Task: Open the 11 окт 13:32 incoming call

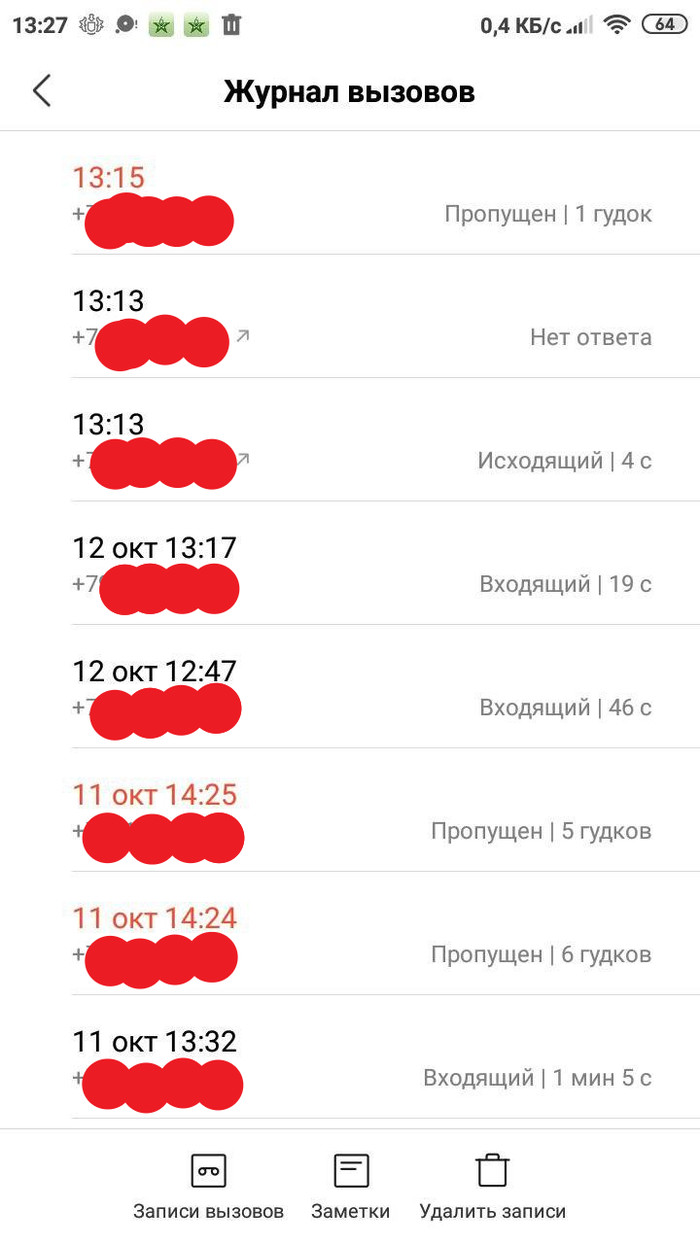Action: click(x=360, y=1058)
